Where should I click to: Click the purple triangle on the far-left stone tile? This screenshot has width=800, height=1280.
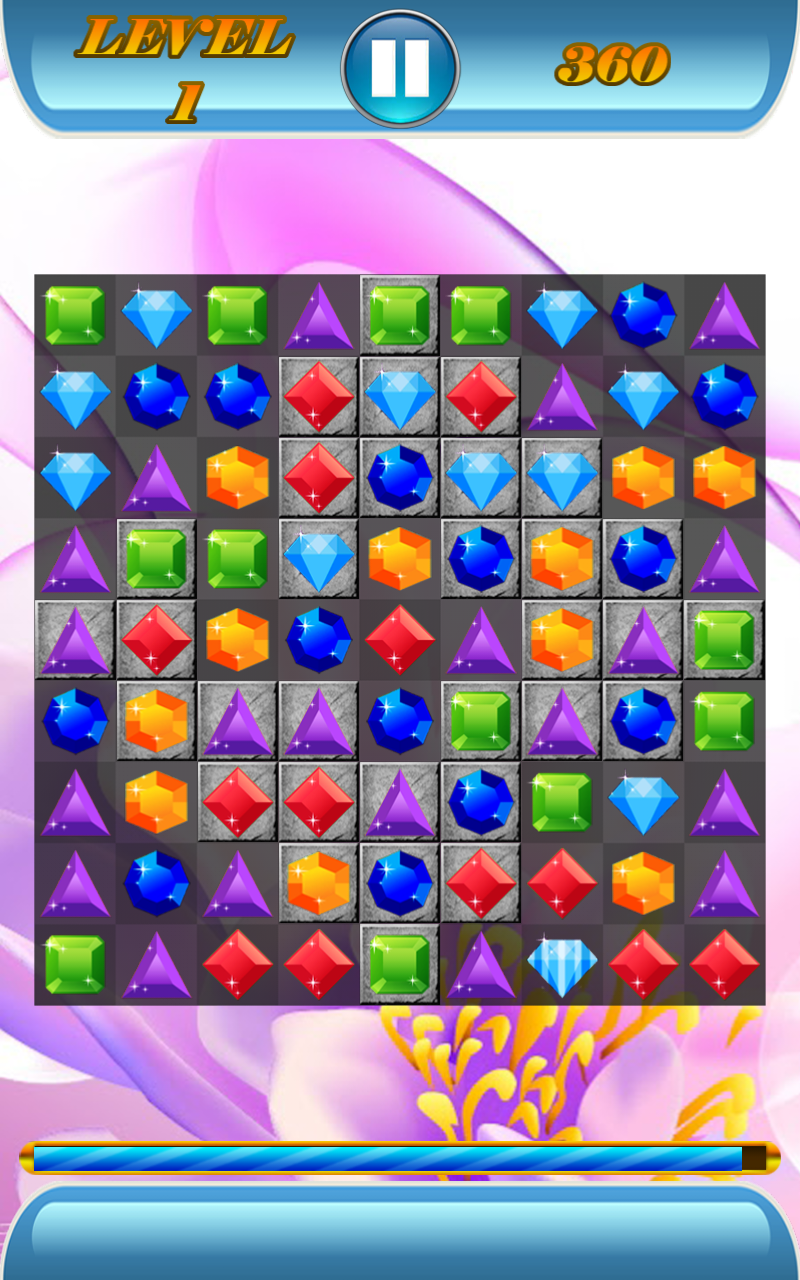click(x=76, y=641)
